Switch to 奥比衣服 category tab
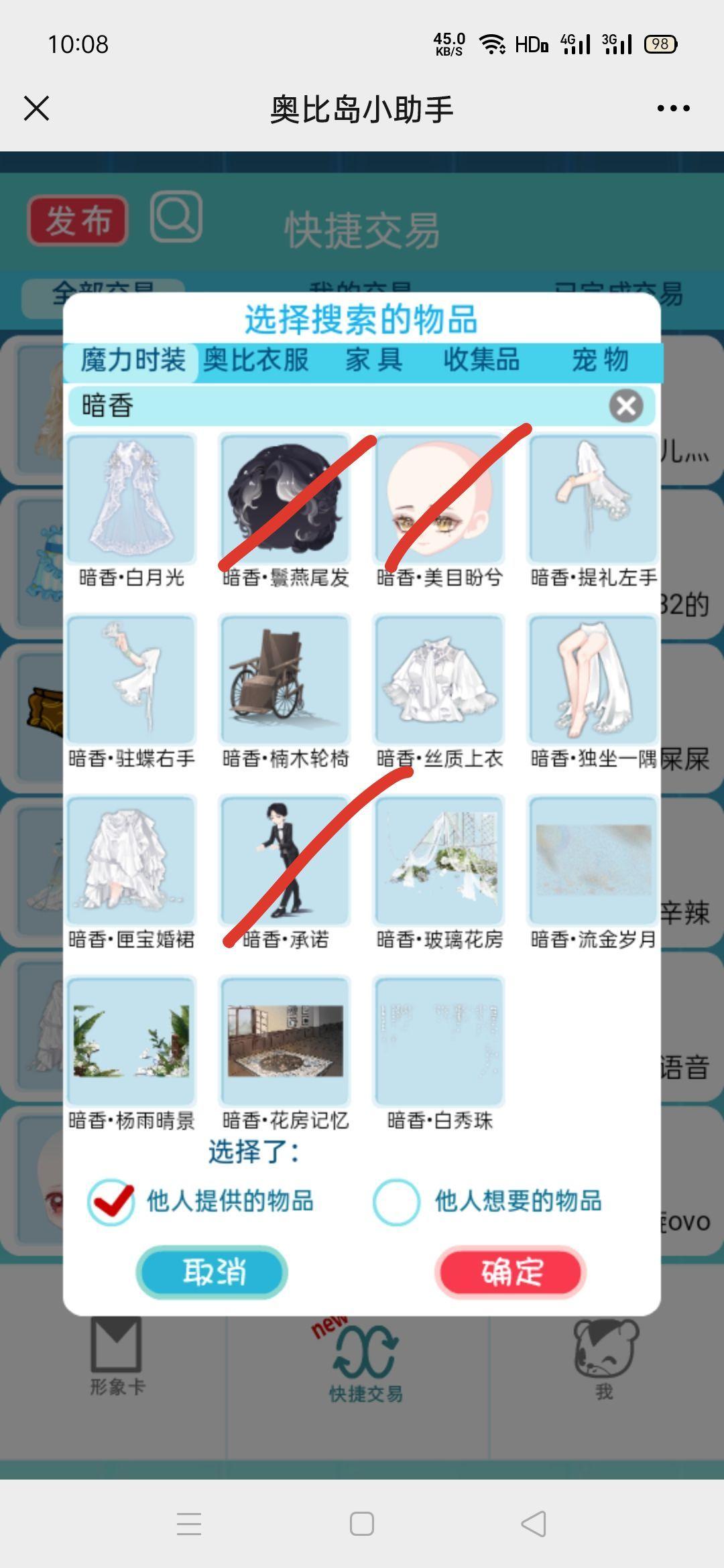 point(255,361)
